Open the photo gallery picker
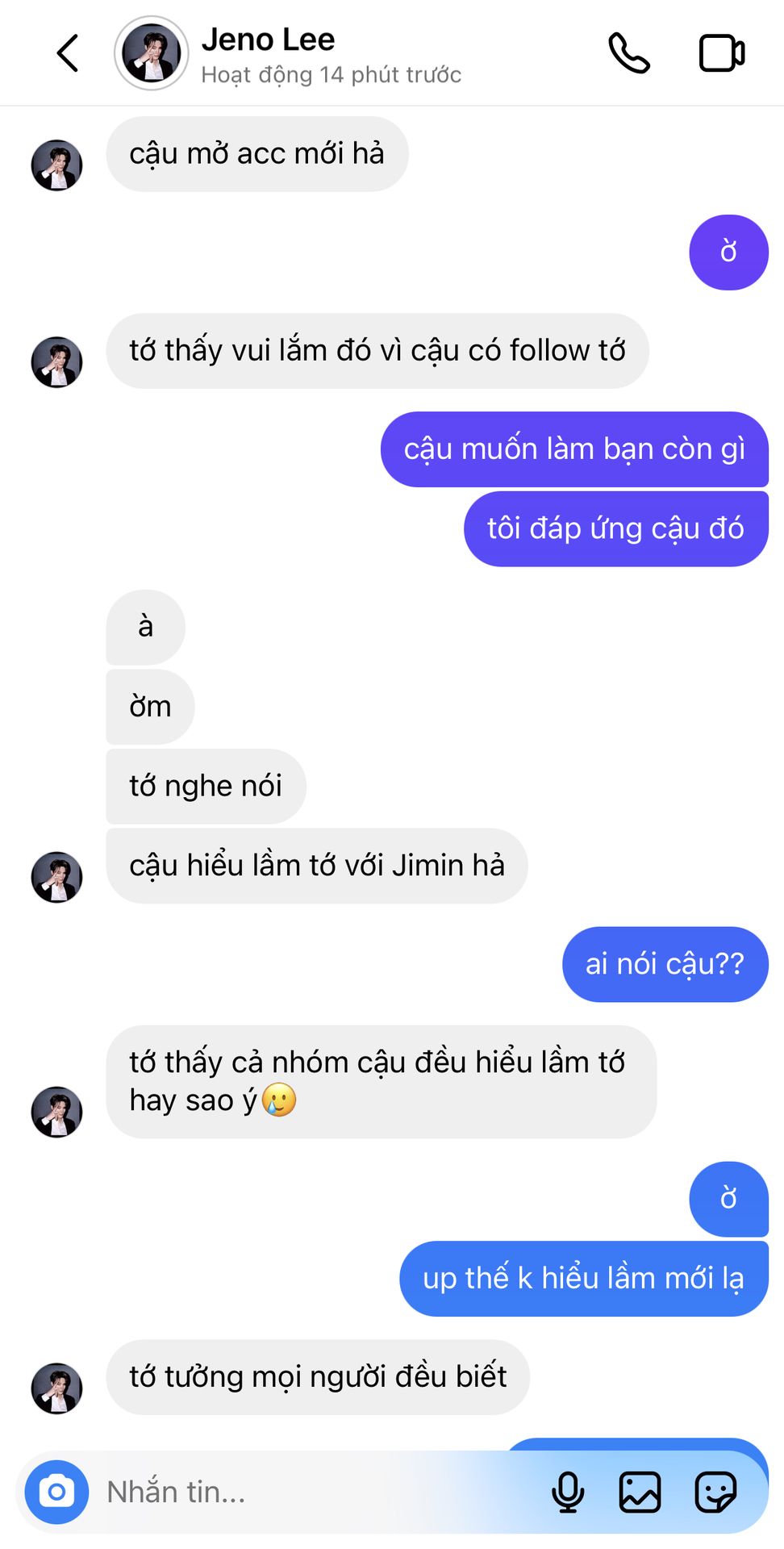 click(x=640, y=1492)
